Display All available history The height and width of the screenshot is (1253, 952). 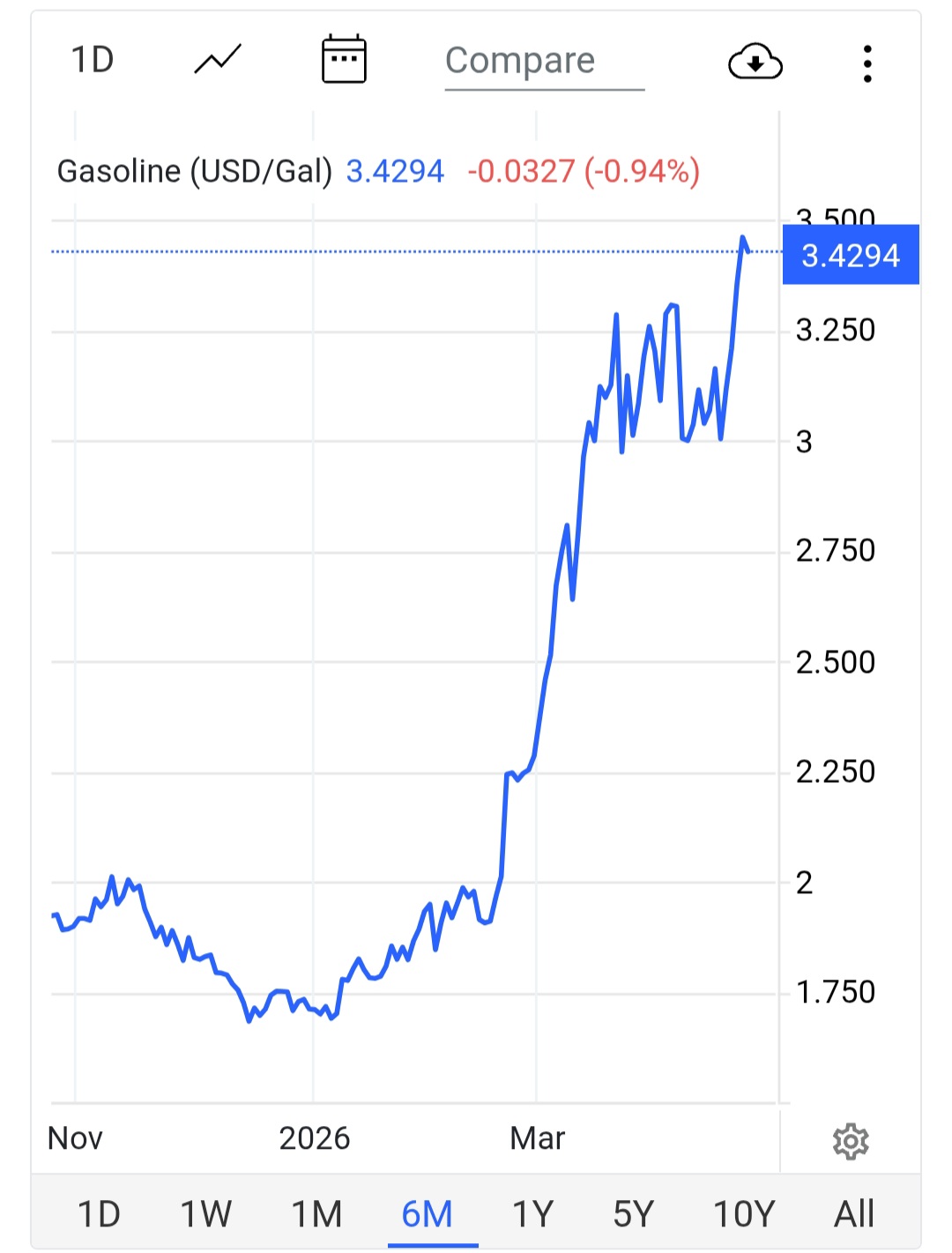point(854,1214)
